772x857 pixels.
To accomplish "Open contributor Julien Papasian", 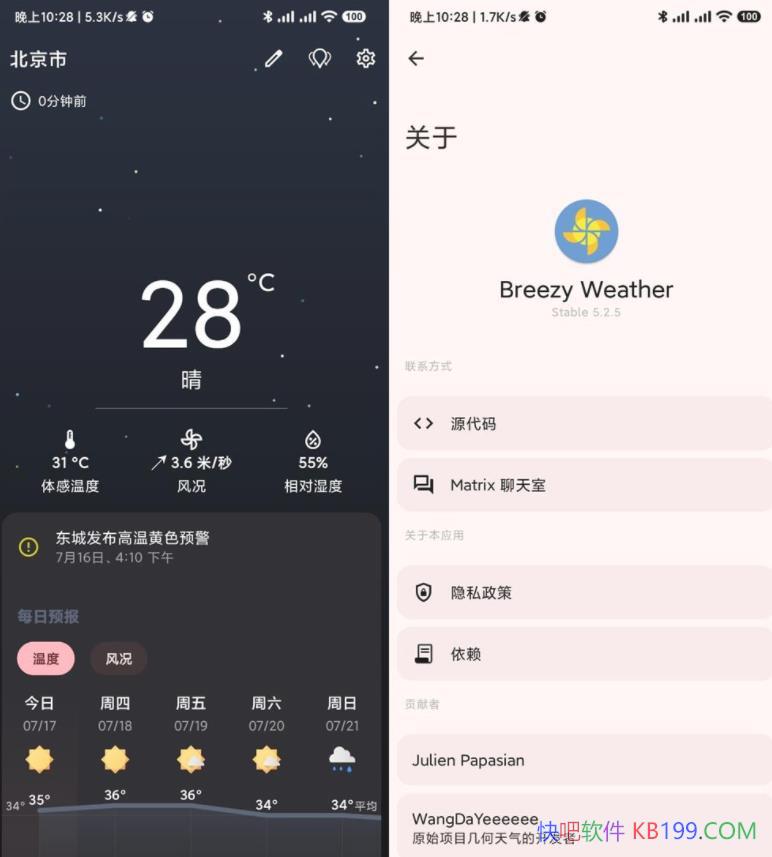I will [x=583, y=760].
